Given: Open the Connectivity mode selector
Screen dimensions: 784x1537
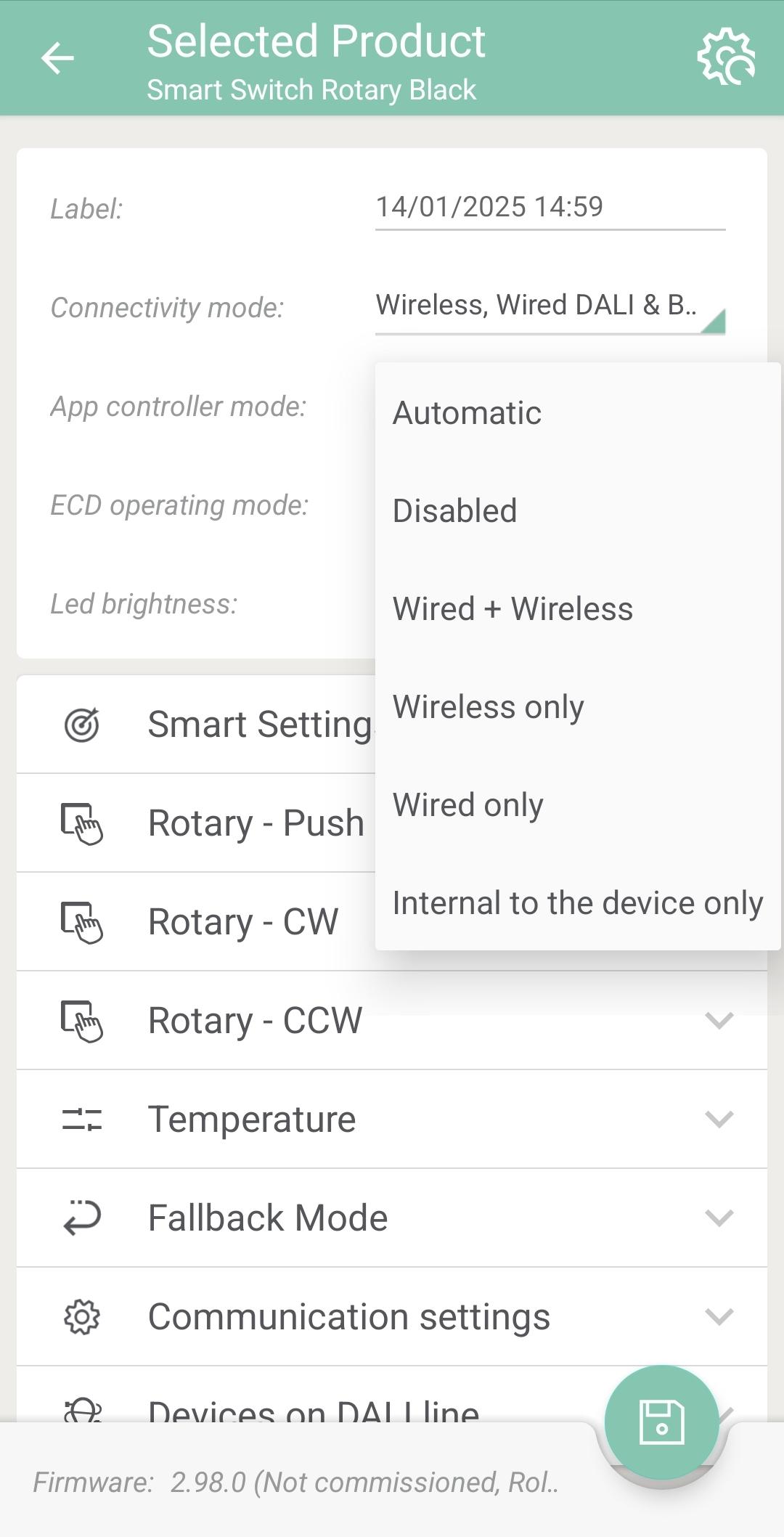Looking at the screenshot, I should click(550, 306).
